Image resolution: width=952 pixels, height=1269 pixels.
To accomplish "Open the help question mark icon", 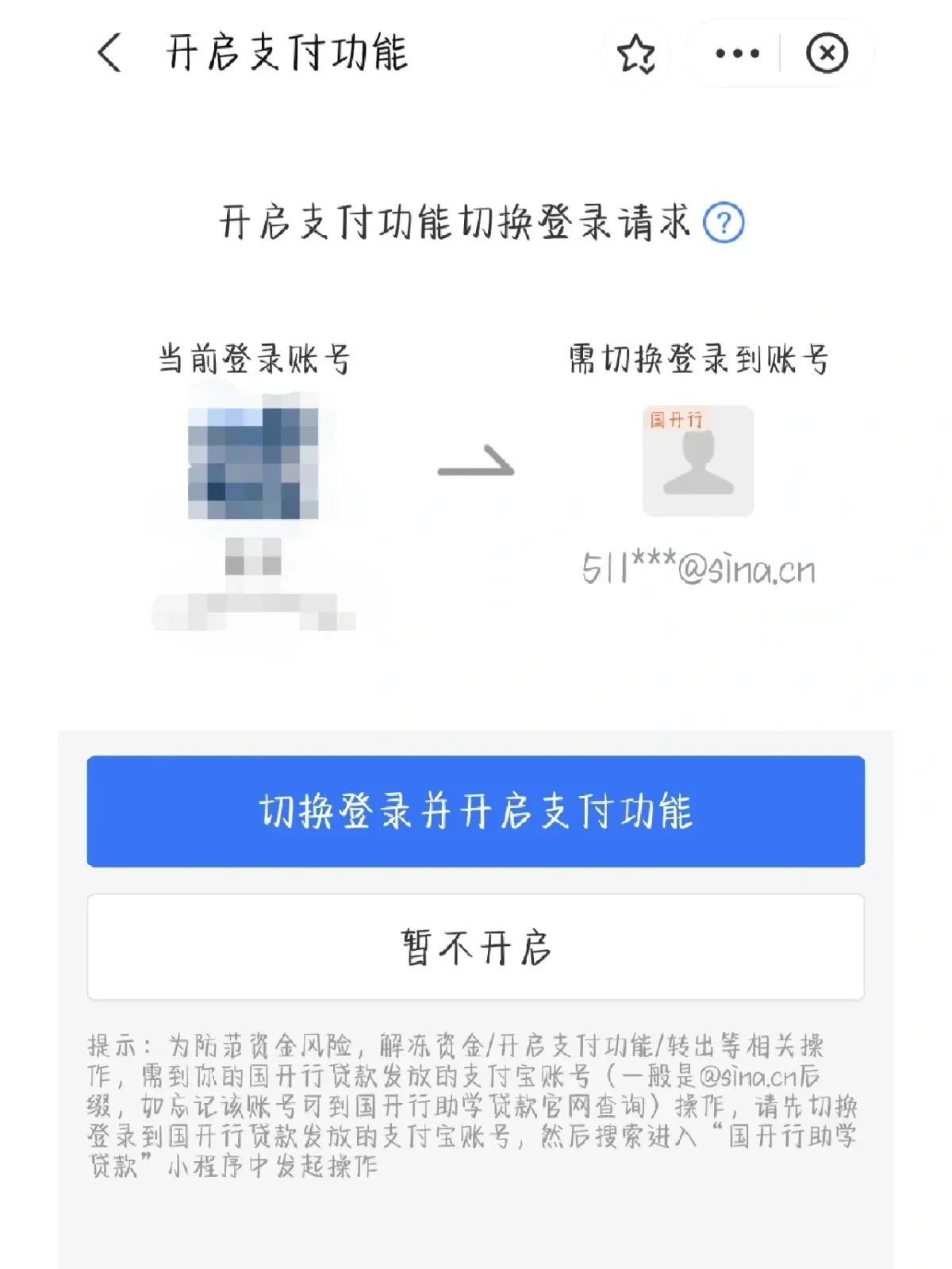I will (x=724, y=223).
